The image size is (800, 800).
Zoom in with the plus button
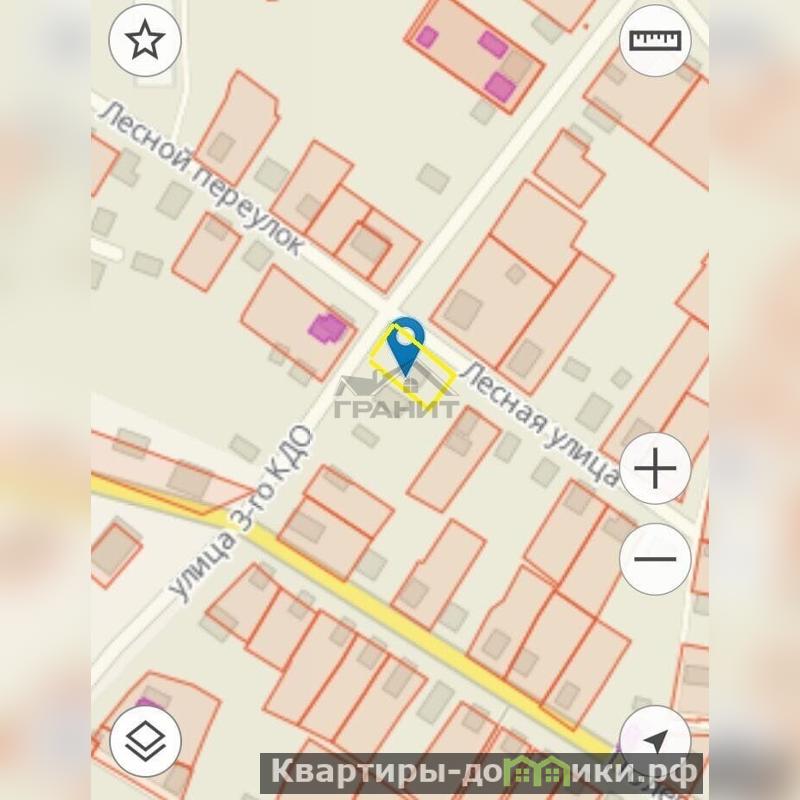tap(655, 468)
